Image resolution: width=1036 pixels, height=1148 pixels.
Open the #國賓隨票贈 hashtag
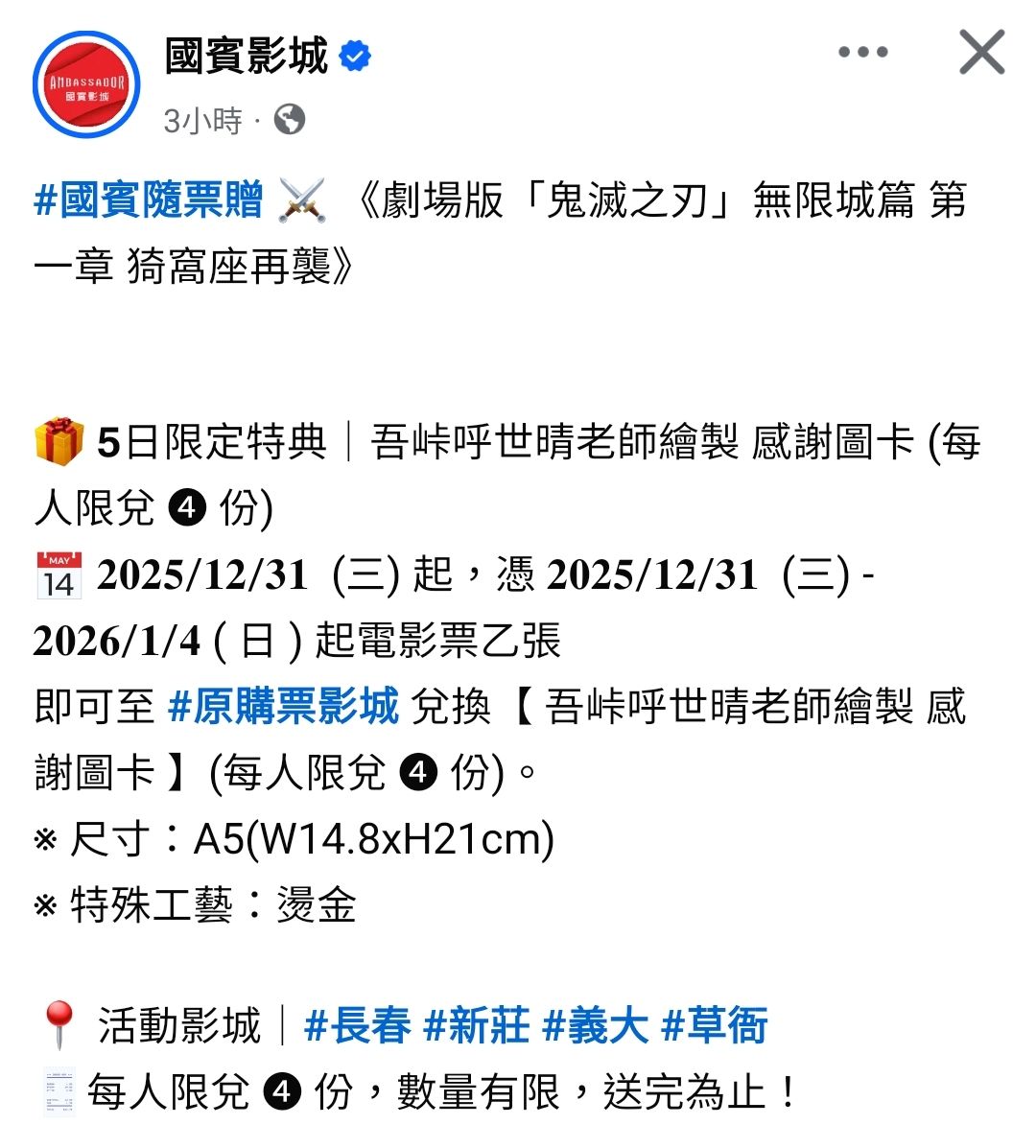coord(149,201)
